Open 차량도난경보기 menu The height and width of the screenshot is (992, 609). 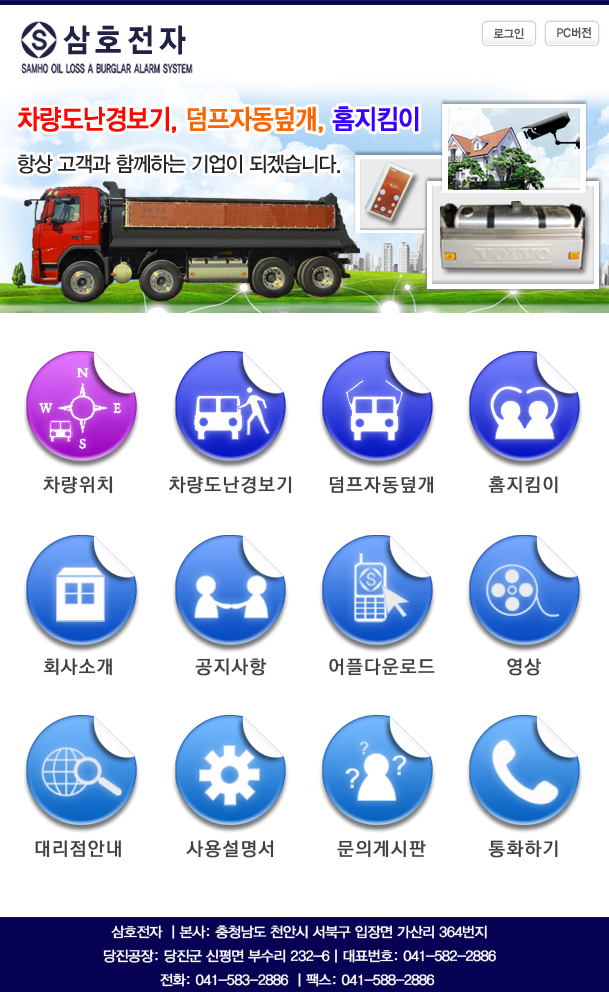230,406
